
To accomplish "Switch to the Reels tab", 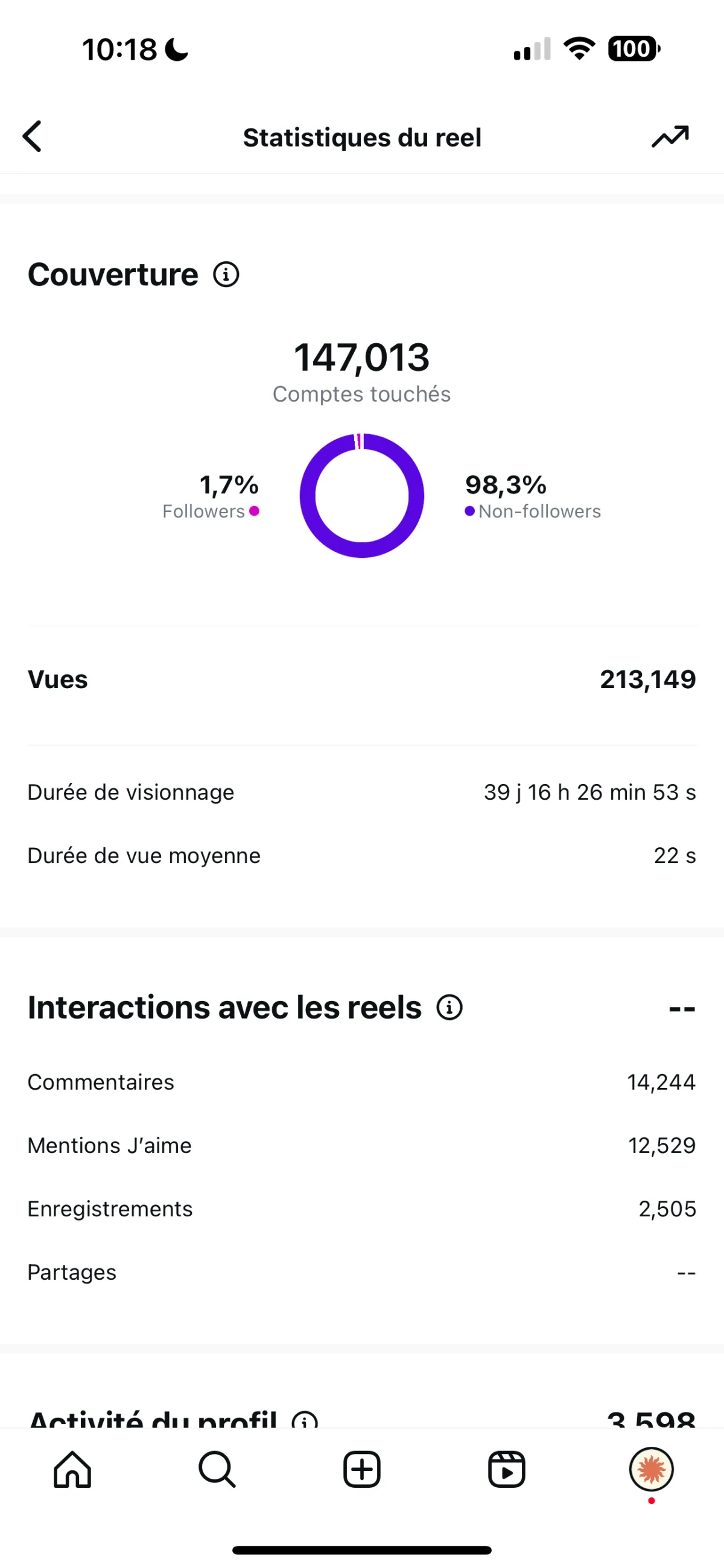I will tap(507, 1469).
